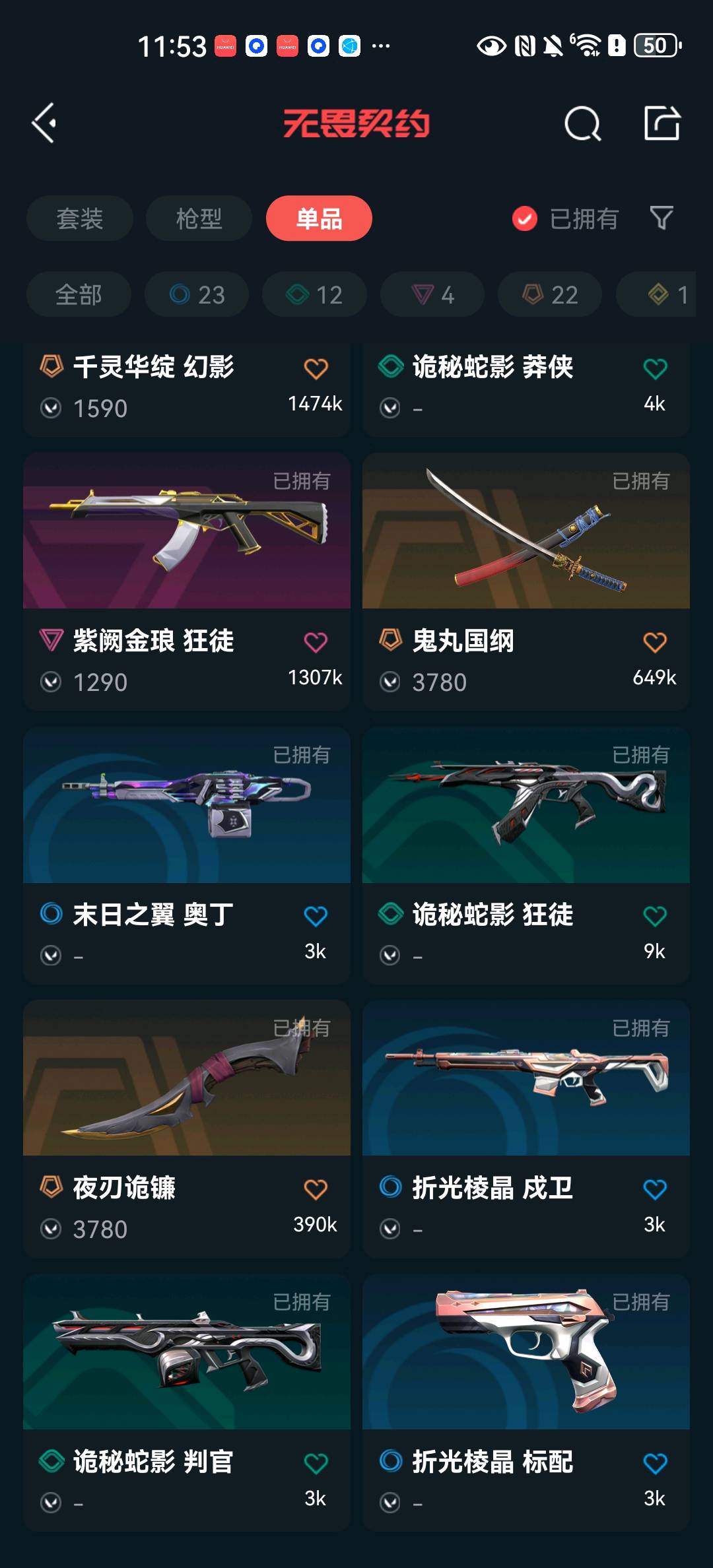Like the 夜刃诡镰 skin
The width and height of the screenshot is (713, 1568).
coord(316,1189)
